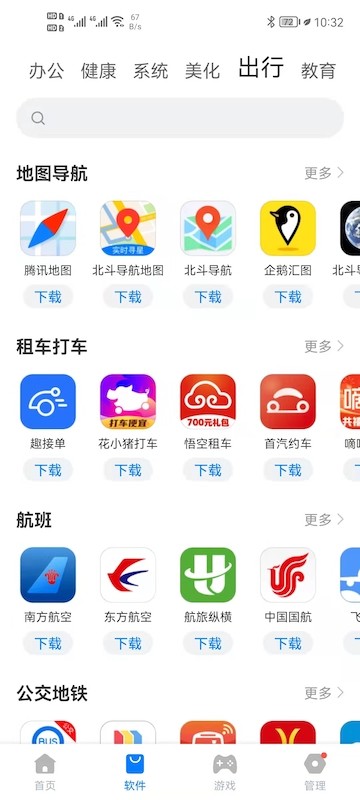Open the 悟空租车 app page
The height and width of the screenshot is (800, 360).
click(x=208, y=402)
